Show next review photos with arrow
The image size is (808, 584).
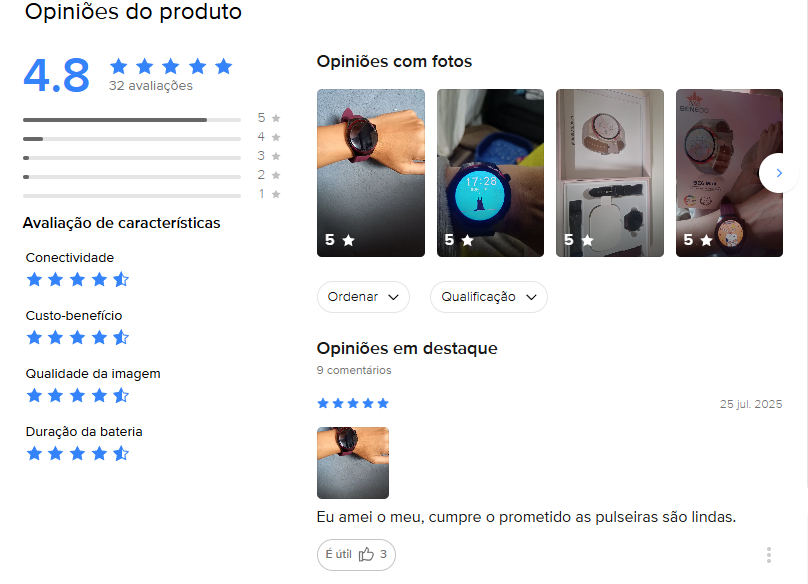[777, 173]
